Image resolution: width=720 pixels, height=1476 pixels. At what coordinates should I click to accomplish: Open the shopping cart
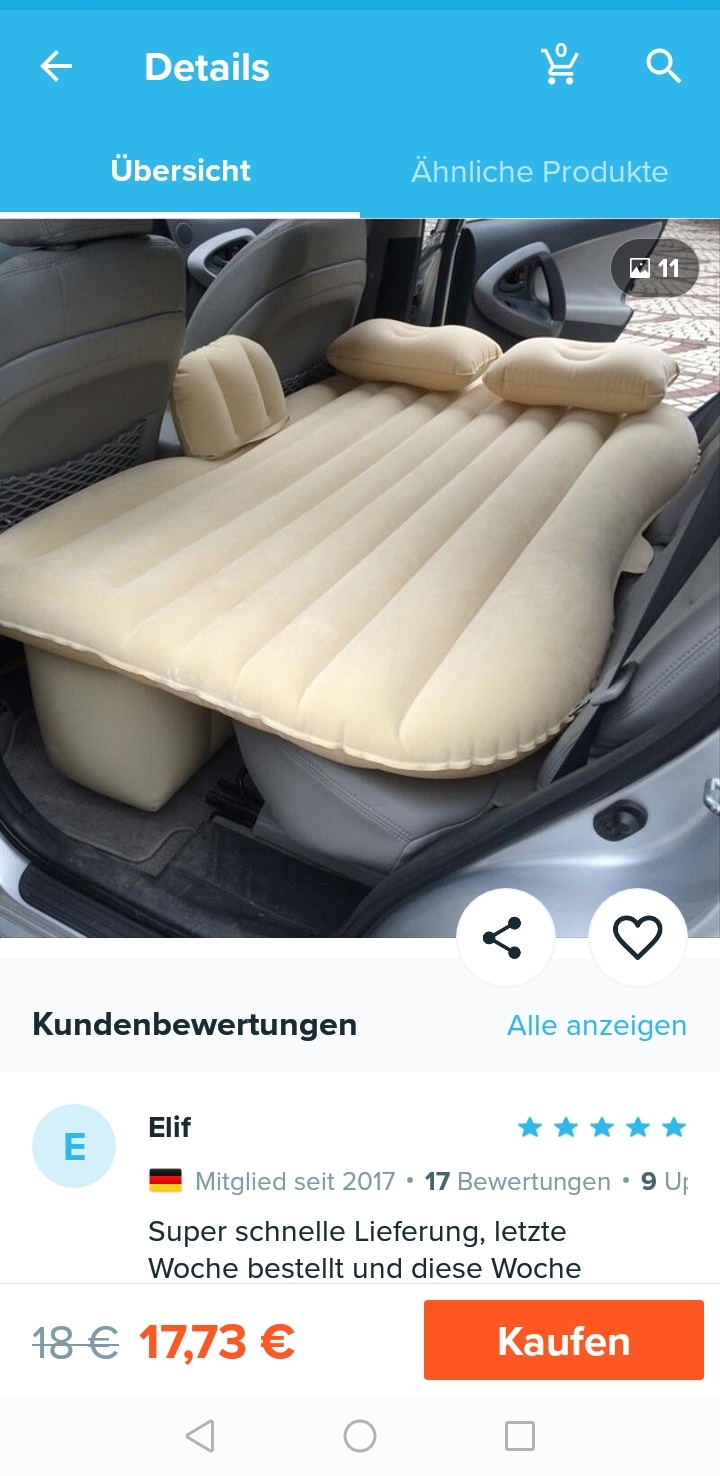pyautogui.click(x=560, y=65)
